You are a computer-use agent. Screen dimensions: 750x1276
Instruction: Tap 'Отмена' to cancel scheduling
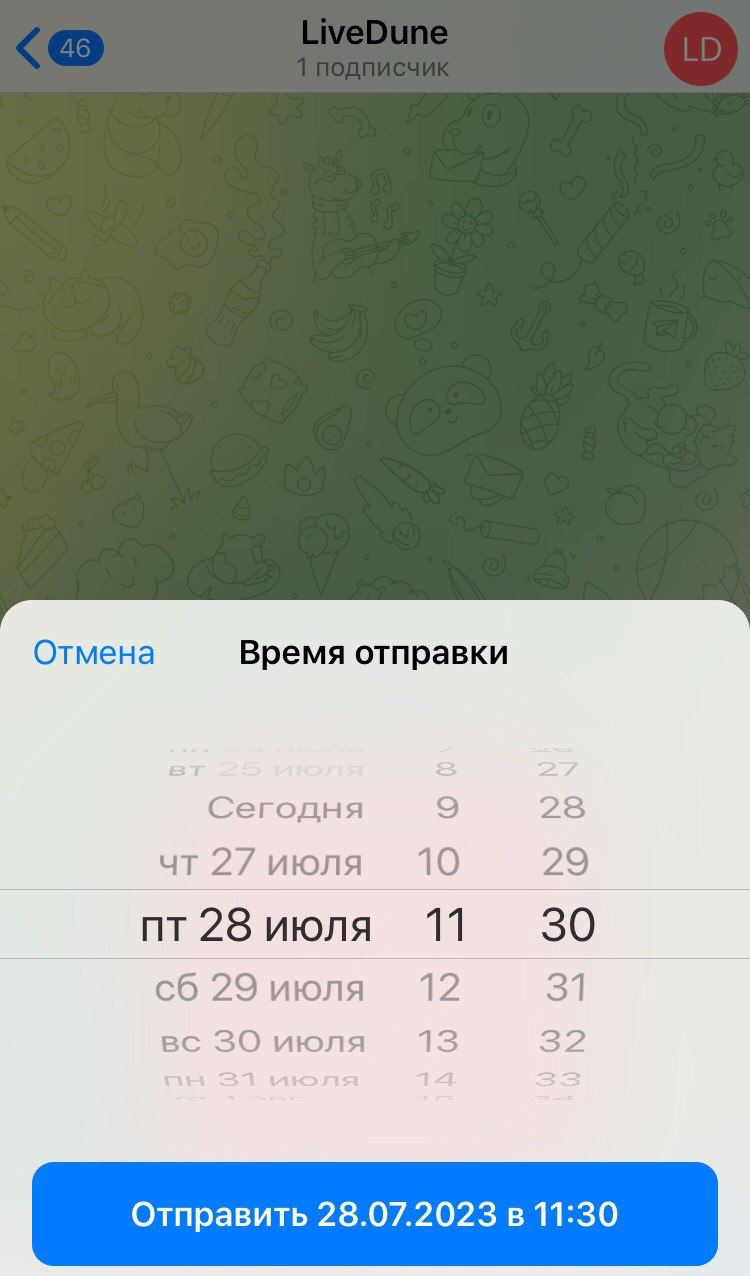click(92, 653)
